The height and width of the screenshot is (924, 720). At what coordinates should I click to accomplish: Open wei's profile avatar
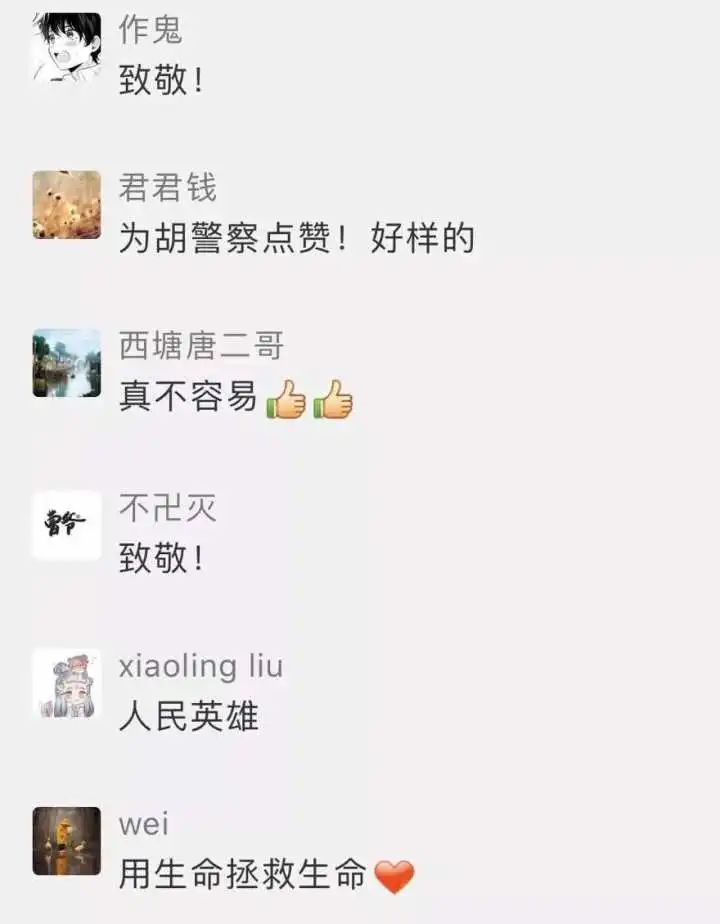[x=67, y=841]
